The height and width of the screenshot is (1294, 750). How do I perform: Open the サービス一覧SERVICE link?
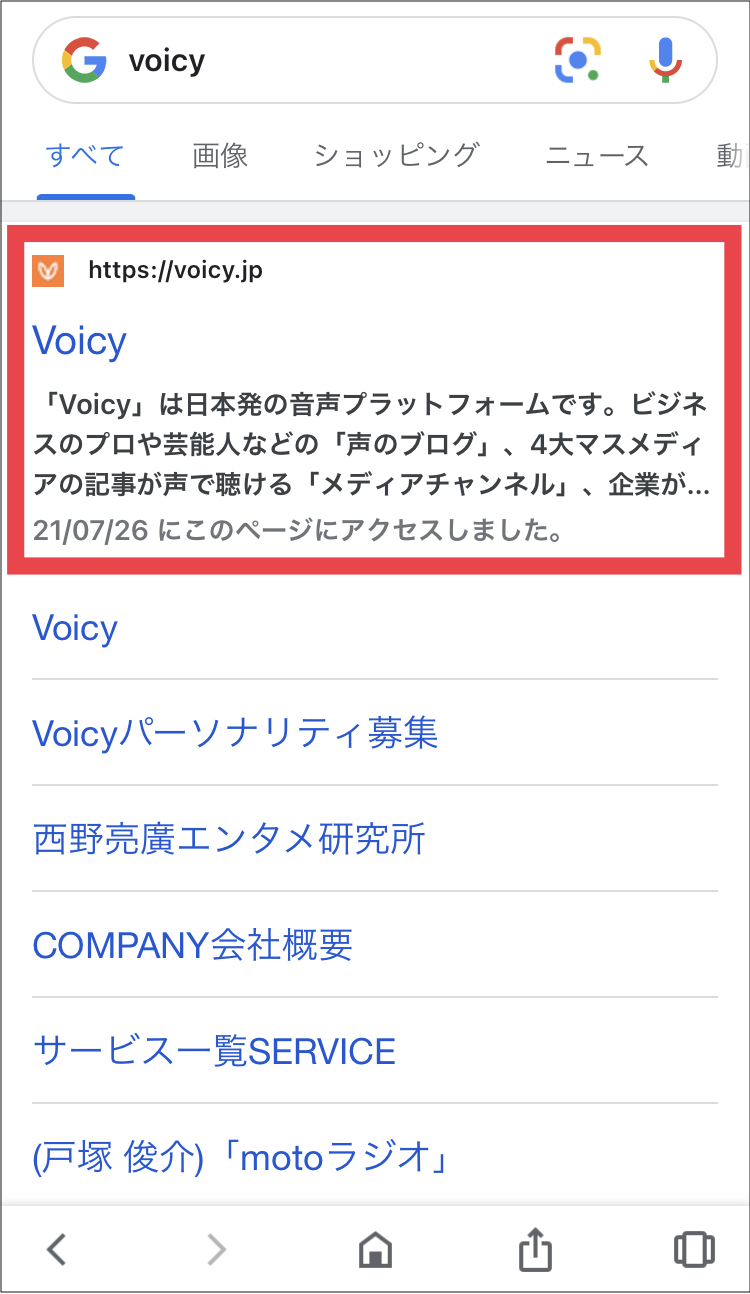tap(214, 1051)
